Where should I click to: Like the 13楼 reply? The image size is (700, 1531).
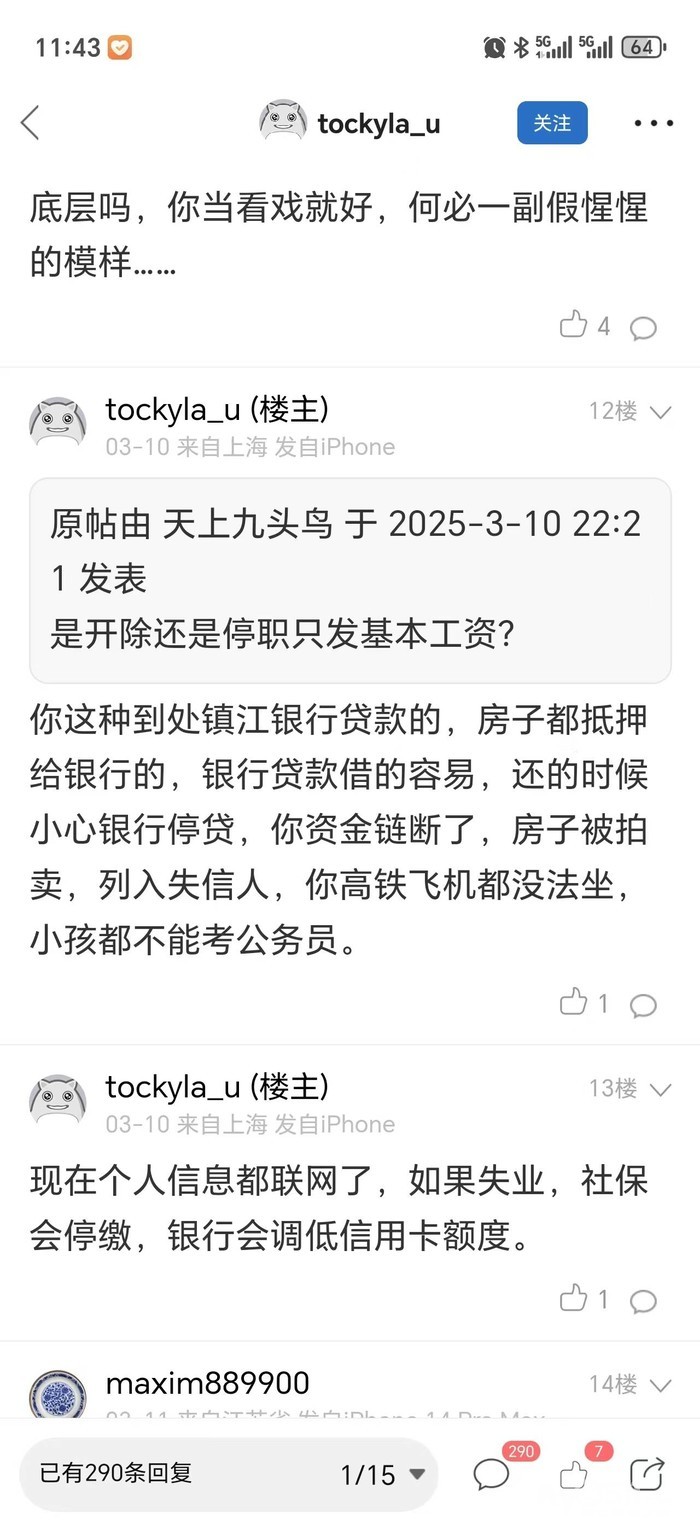coord(573,1299)
